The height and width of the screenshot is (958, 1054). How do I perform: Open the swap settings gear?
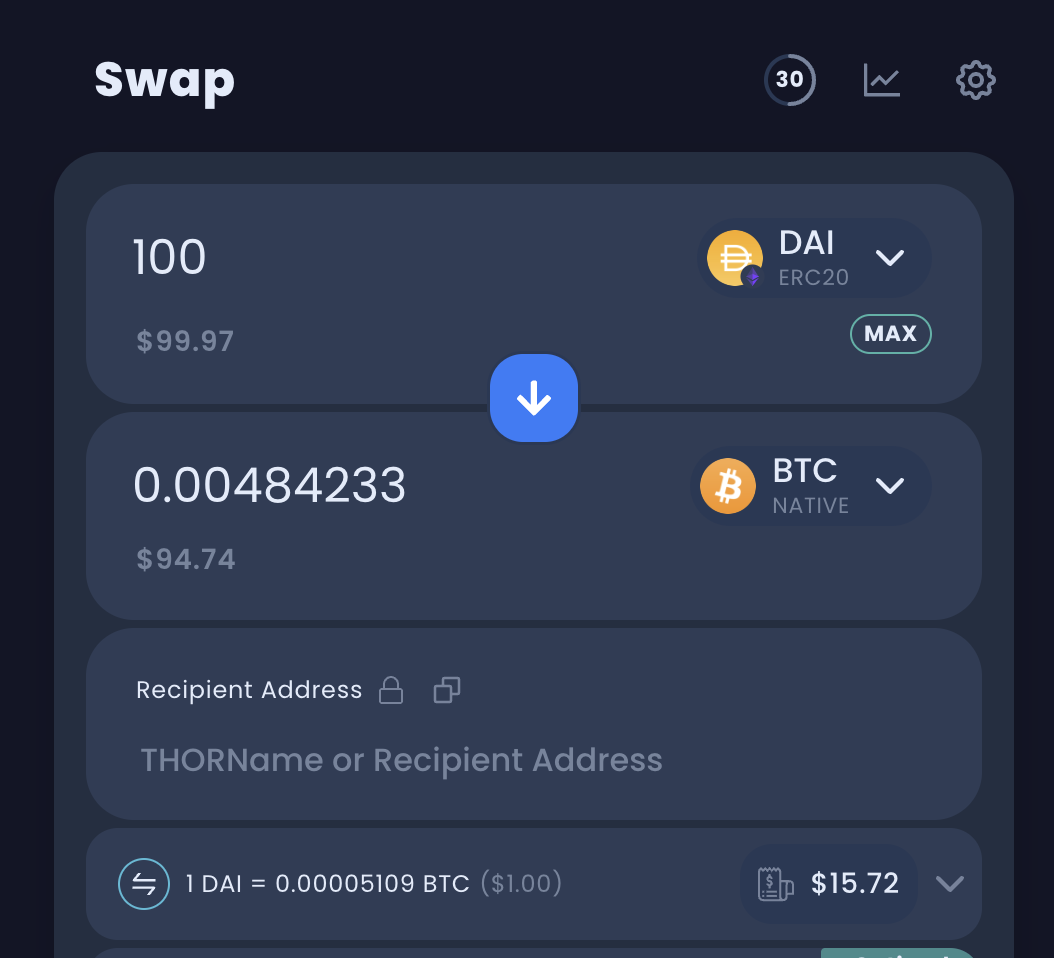[x=975, y=80]
